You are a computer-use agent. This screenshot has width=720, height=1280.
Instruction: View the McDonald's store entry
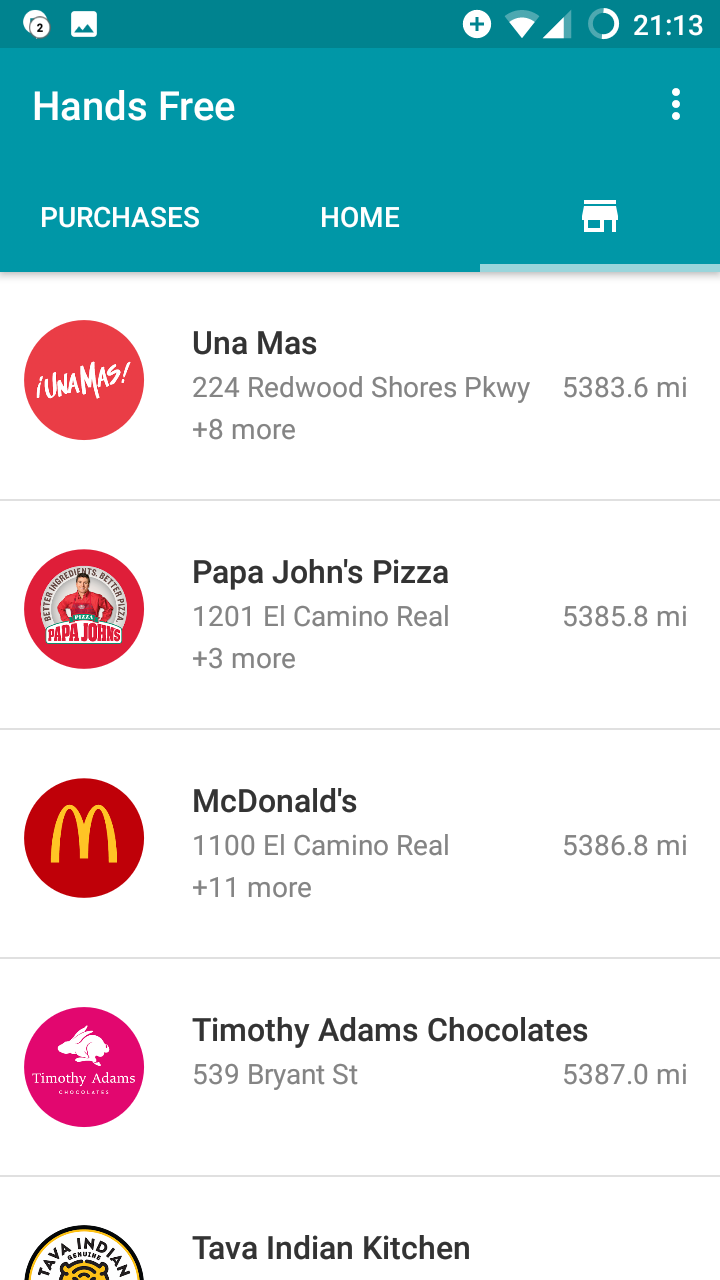tap(360, 843)
